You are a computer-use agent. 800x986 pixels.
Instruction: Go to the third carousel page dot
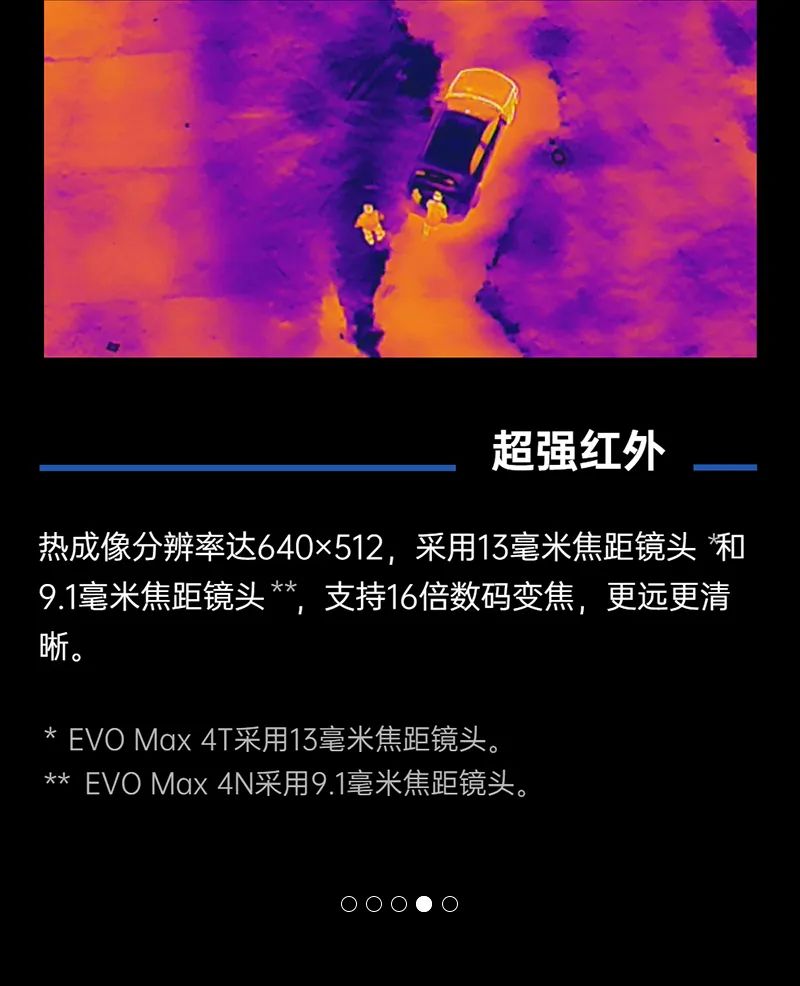coord(399,904)
